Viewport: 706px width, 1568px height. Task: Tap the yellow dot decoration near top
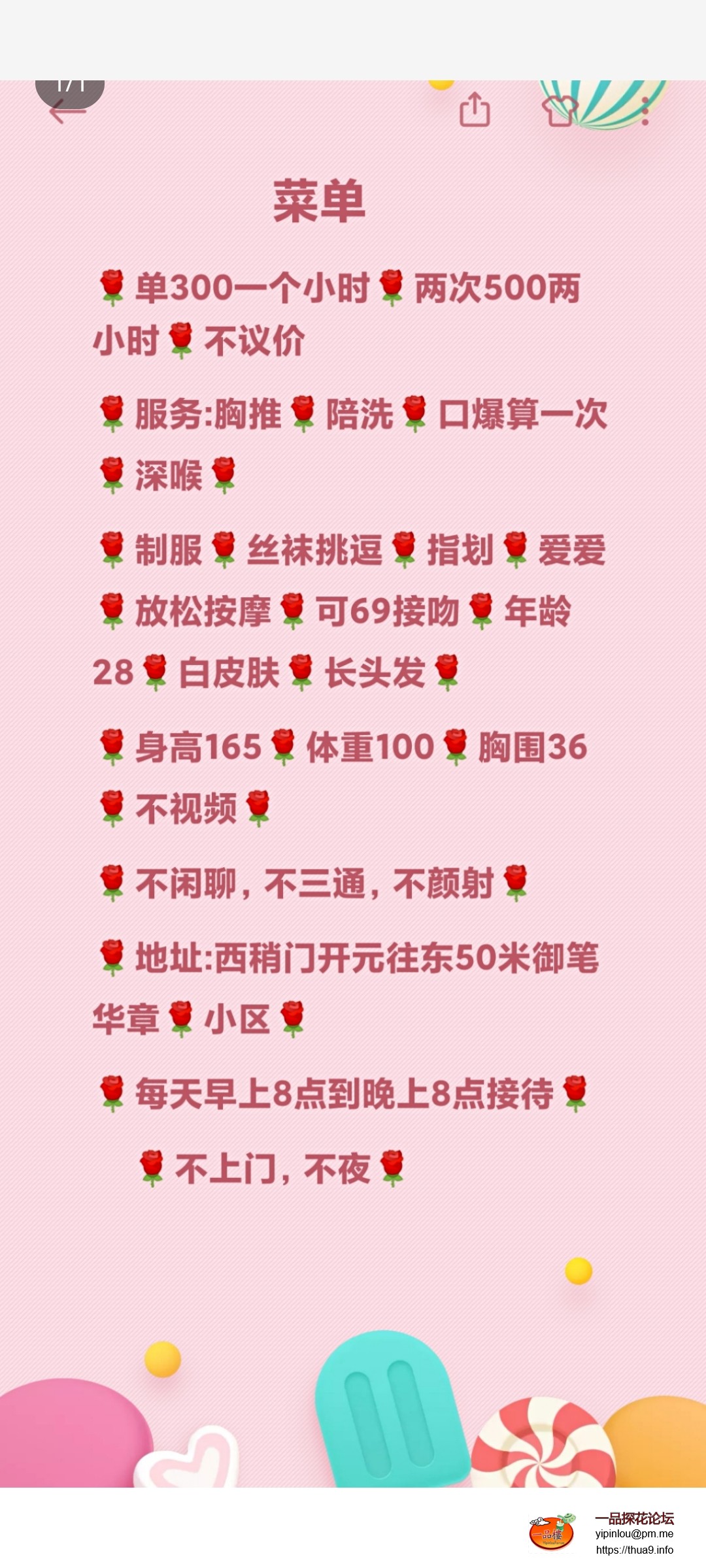coord(442,84)
